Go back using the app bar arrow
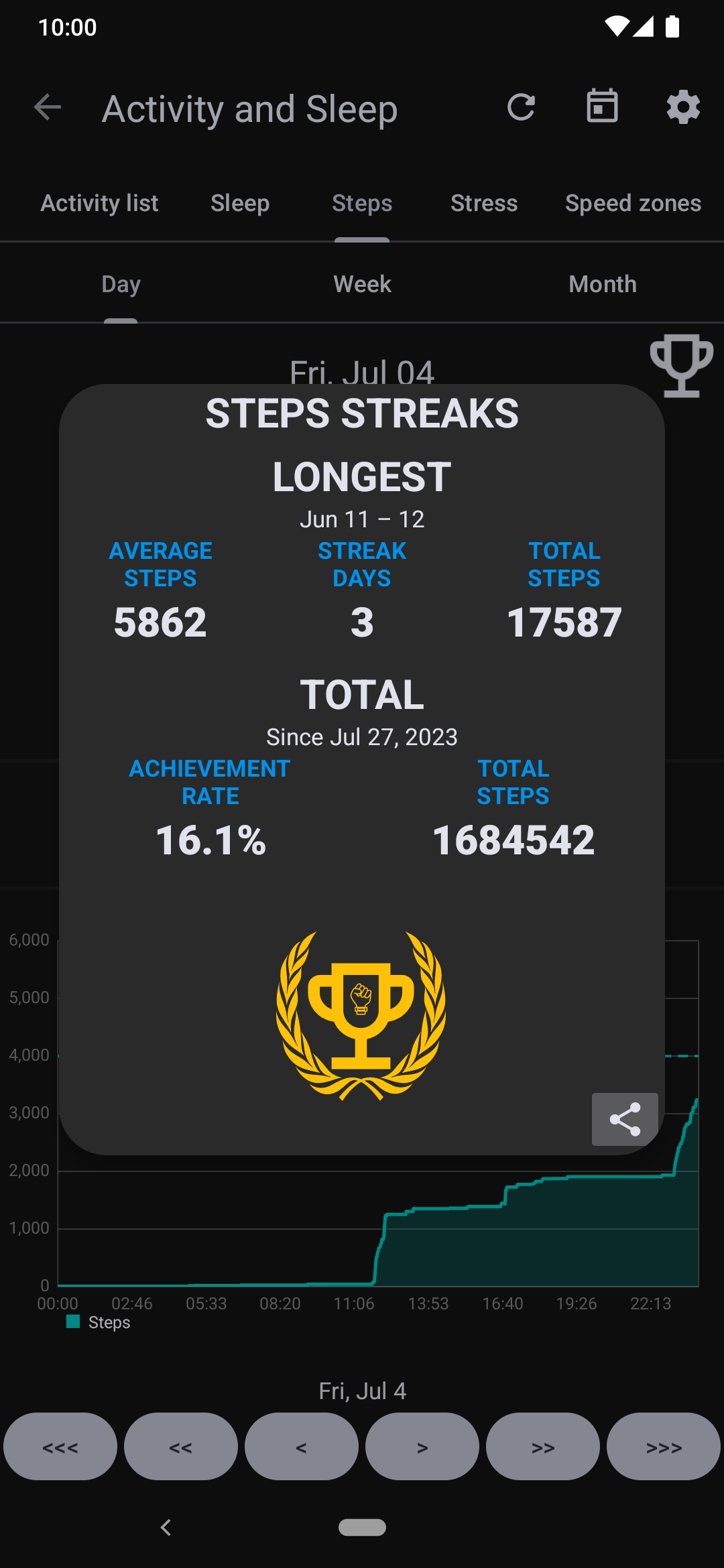 [x=48, y=108]
